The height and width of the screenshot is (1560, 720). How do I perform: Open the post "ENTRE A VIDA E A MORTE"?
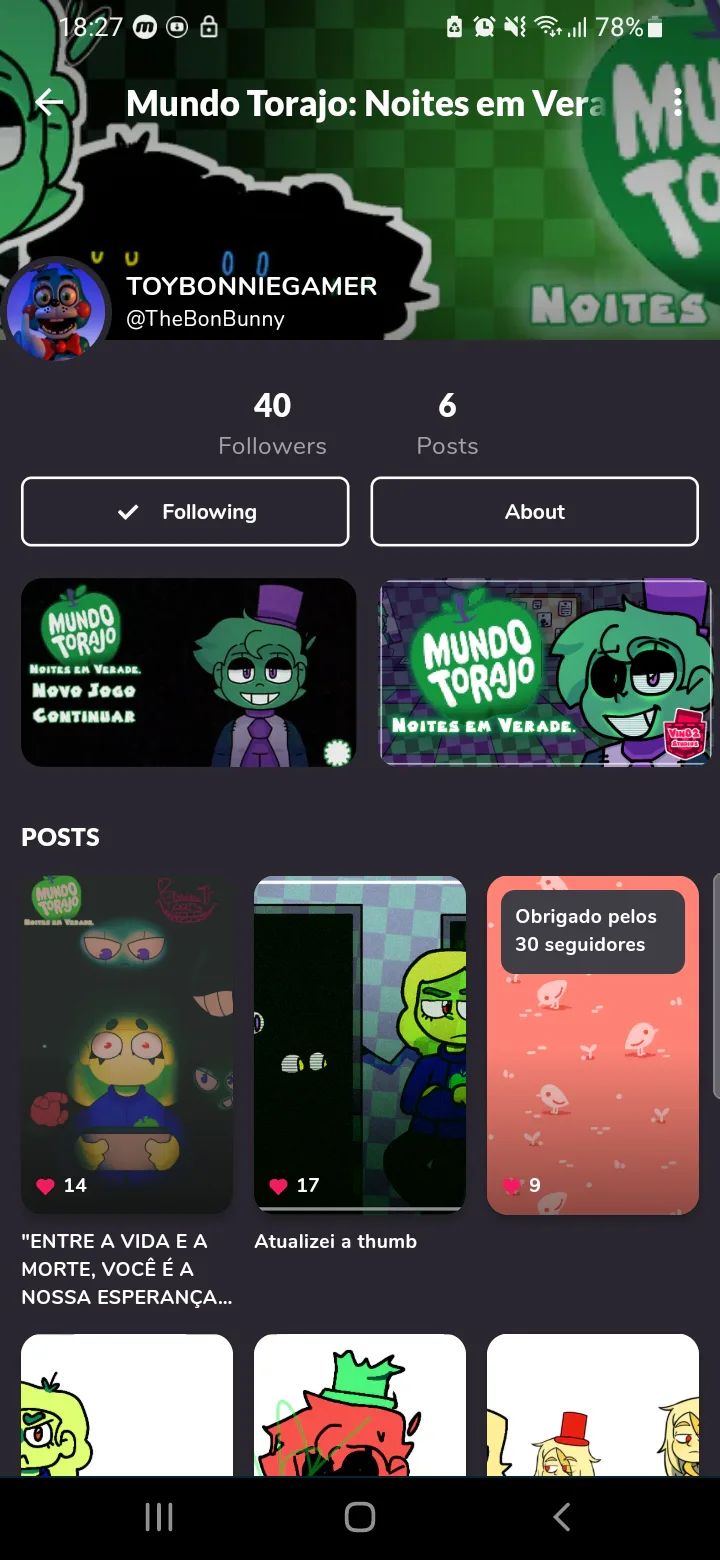coord(127,1045)
